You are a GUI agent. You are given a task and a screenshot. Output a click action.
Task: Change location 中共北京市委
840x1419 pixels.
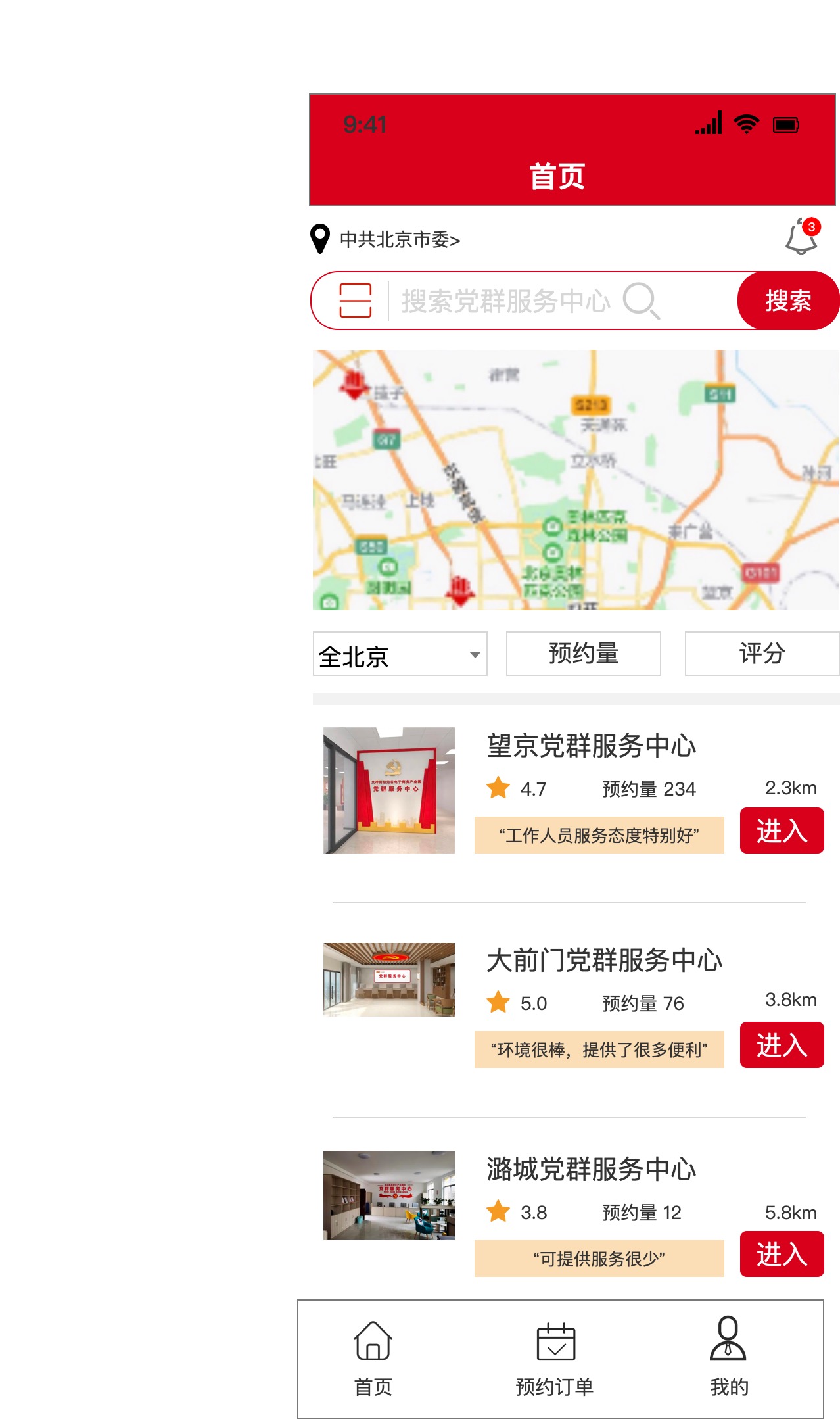click(398, 239)
